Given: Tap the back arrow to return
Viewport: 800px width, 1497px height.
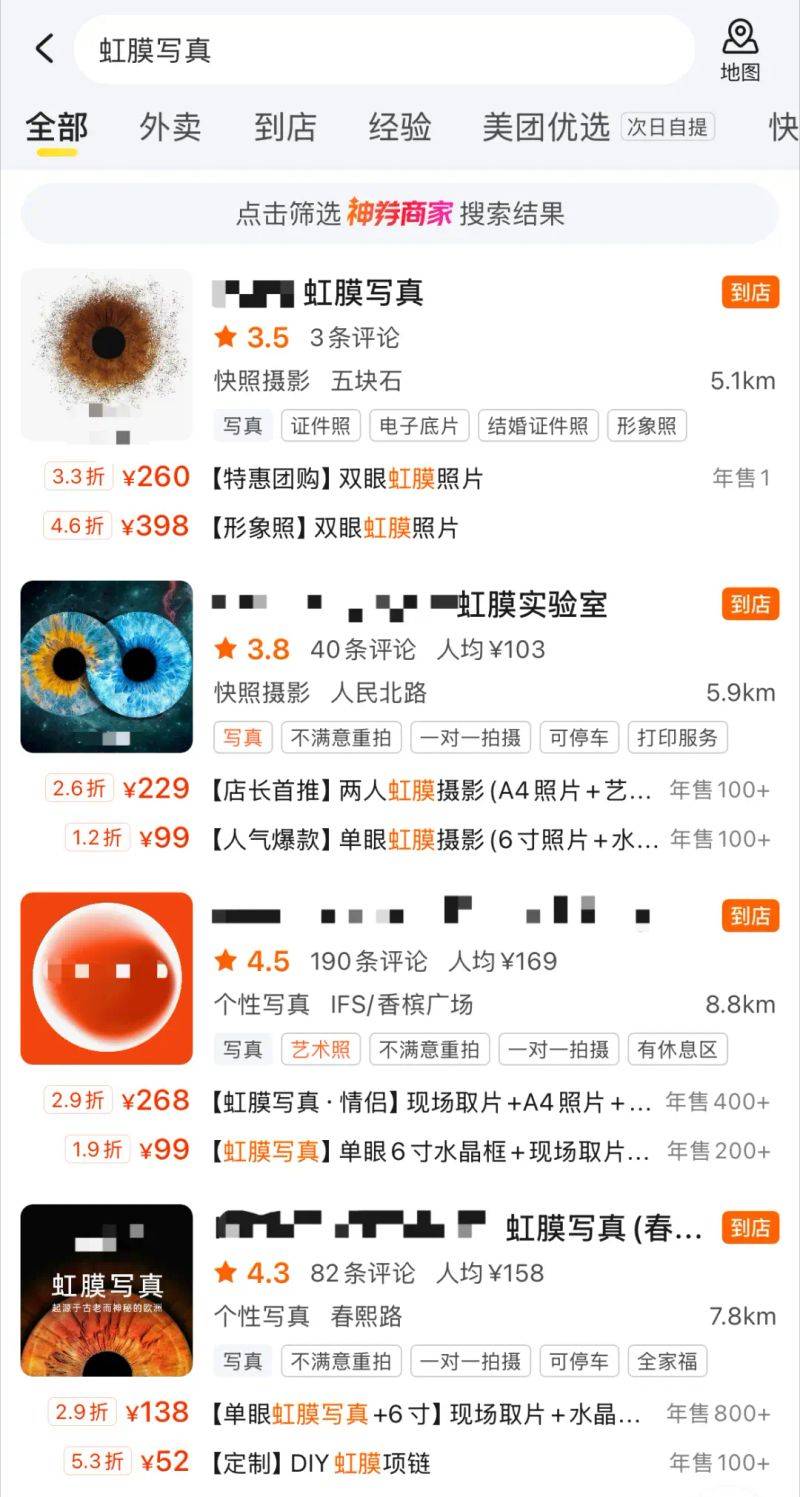Looking at the screenshot, I should (42, 47).
